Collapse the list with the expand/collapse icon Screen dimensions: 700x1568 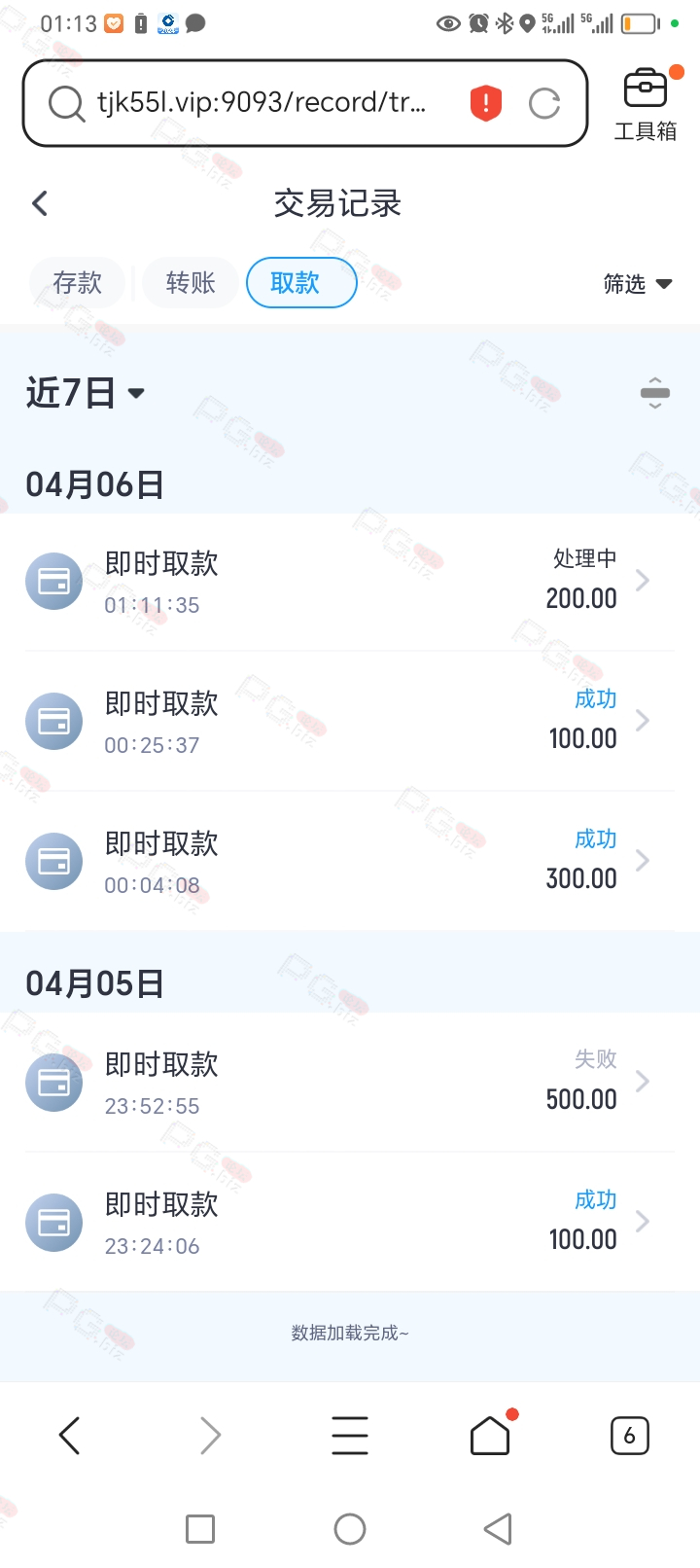[x=655, y=393]
